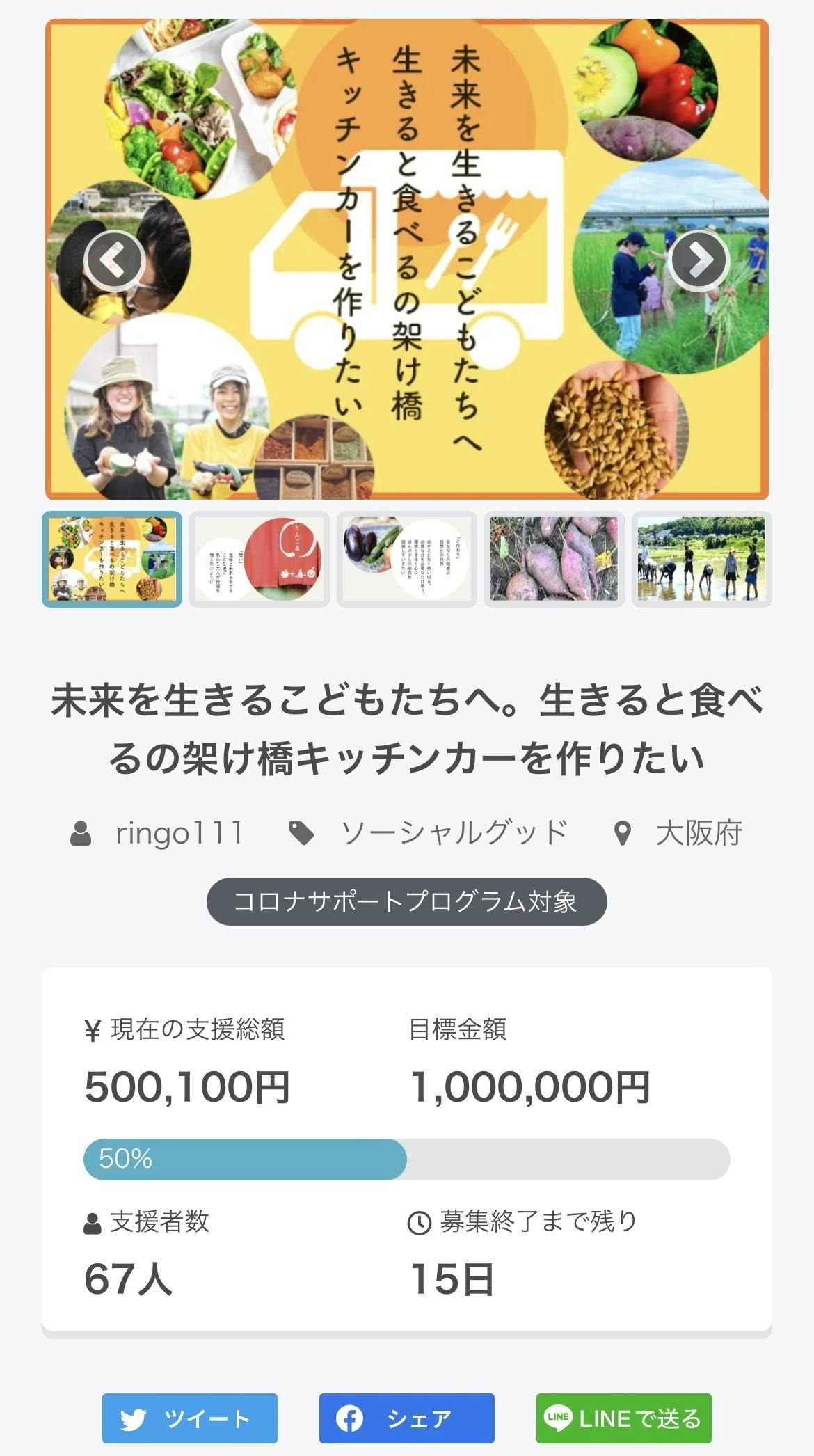This screenshot has width=814, height=1456.
Task: Show the previous carousel image
Action: point(114,260)
